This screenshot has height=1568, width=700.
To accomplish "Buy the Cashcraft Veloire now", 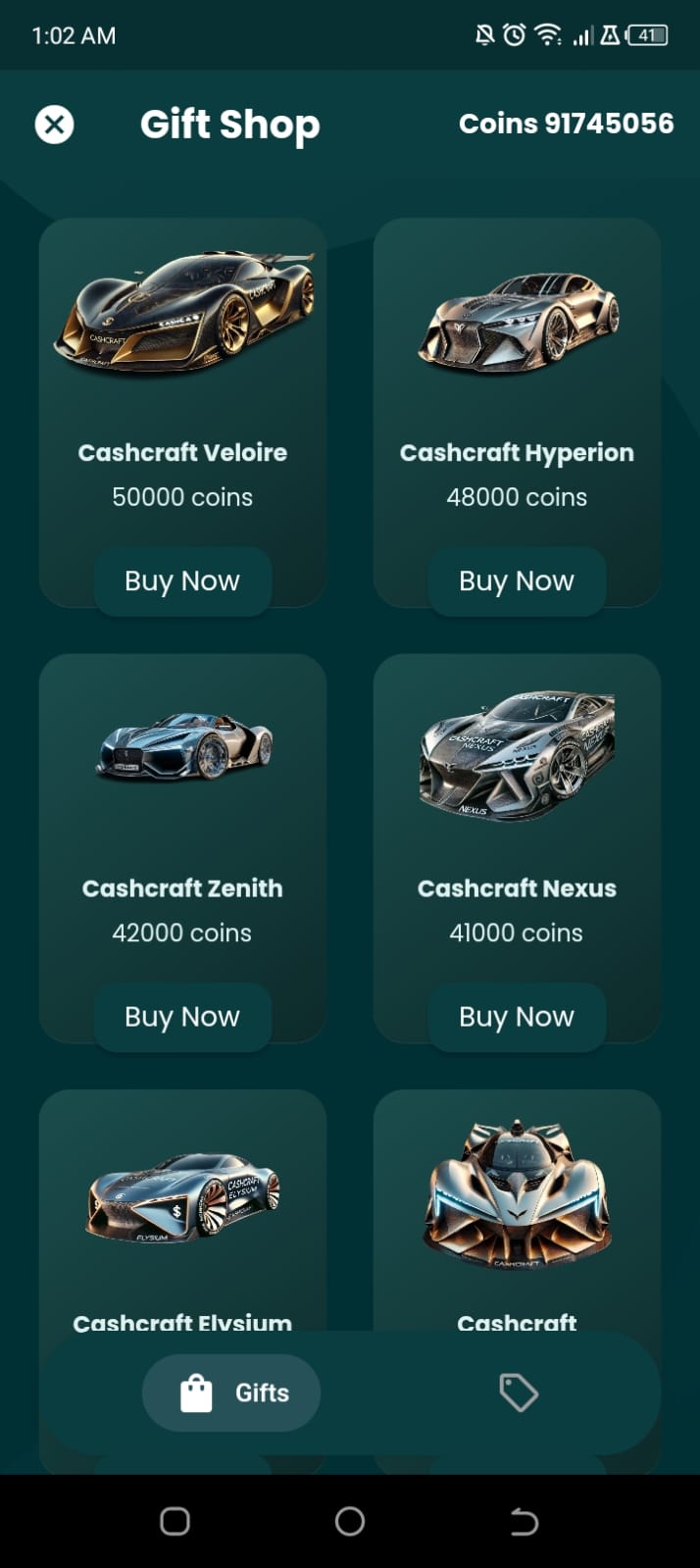I will [182, 582].
